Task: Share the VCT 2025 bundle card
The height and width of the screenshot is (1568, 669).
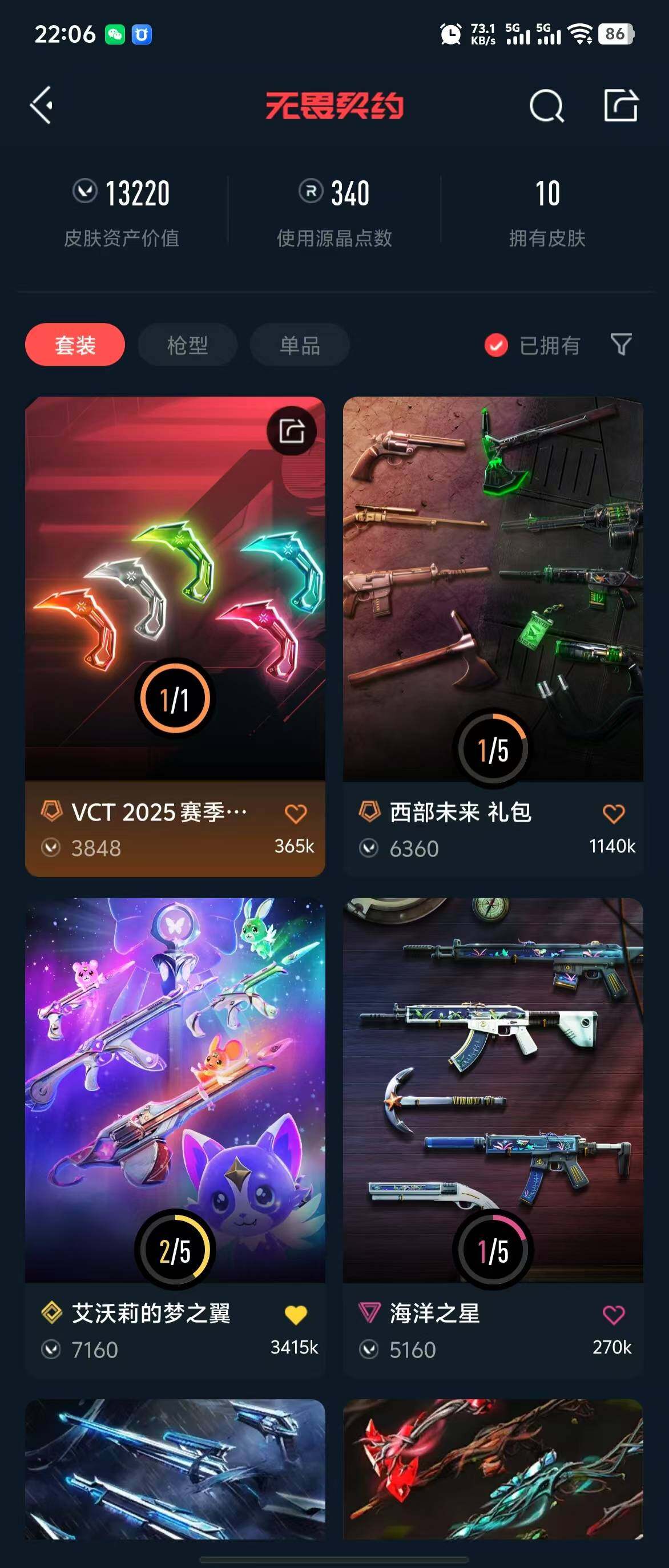Action: click(292, 431)
